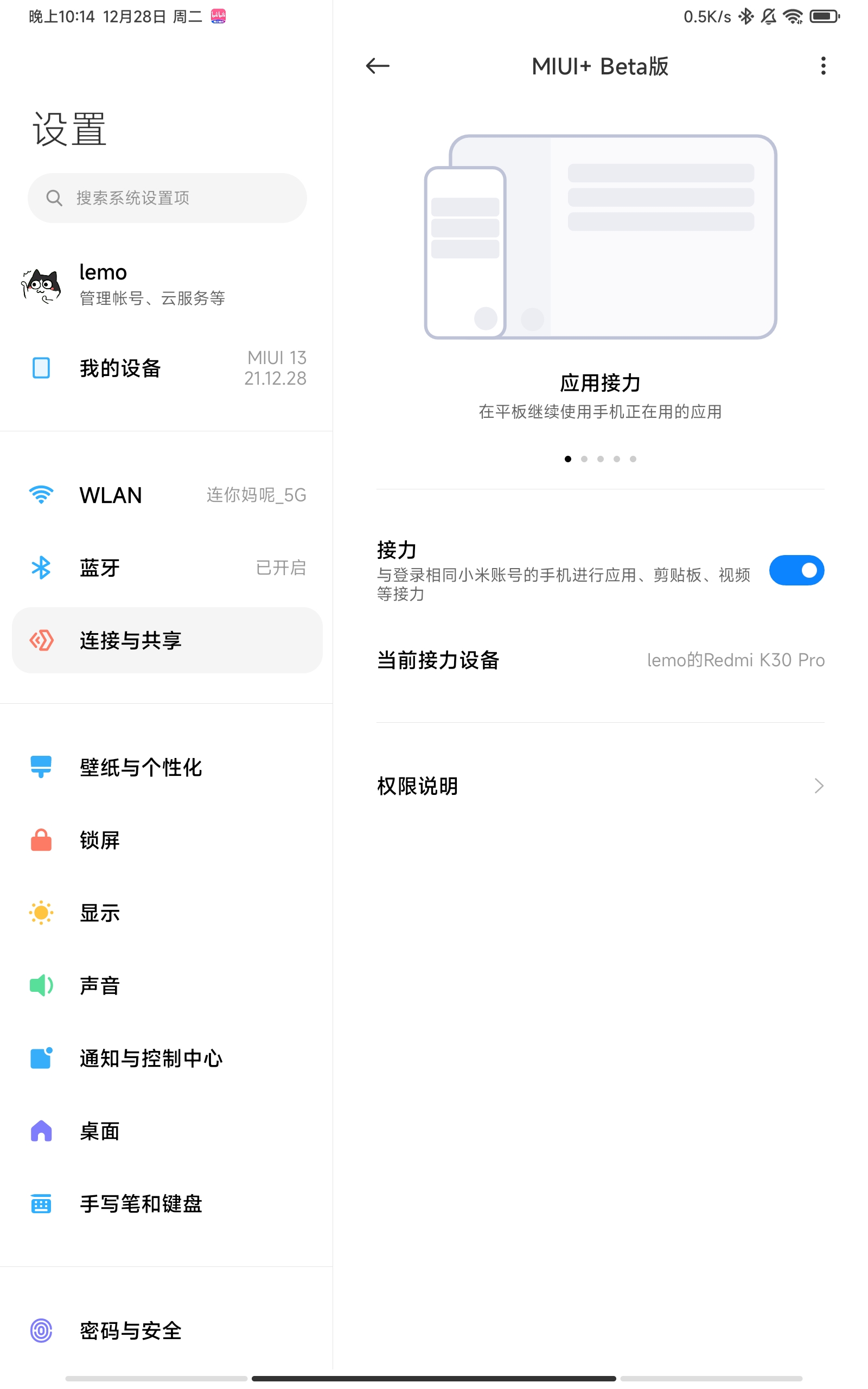Screen dimensions: 868x1389
Task: Select the 锁屏 lock icon
Action: coord(40,840)
